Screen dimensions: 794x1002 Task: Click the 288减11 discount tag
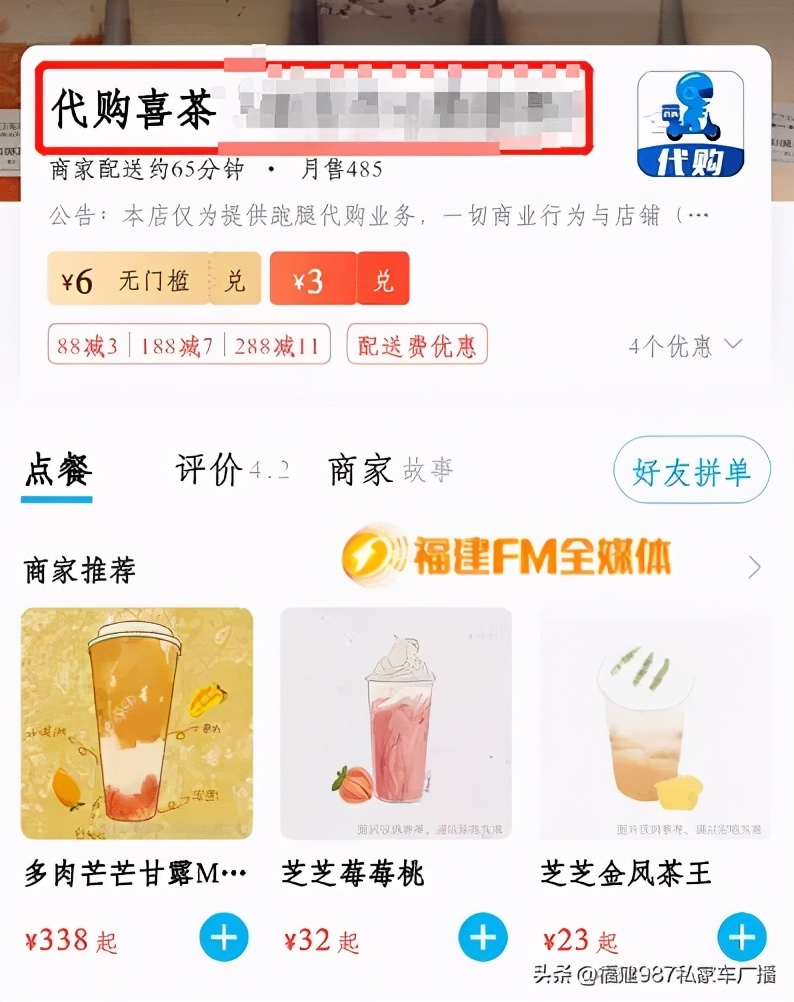click(x=289, y=345)
